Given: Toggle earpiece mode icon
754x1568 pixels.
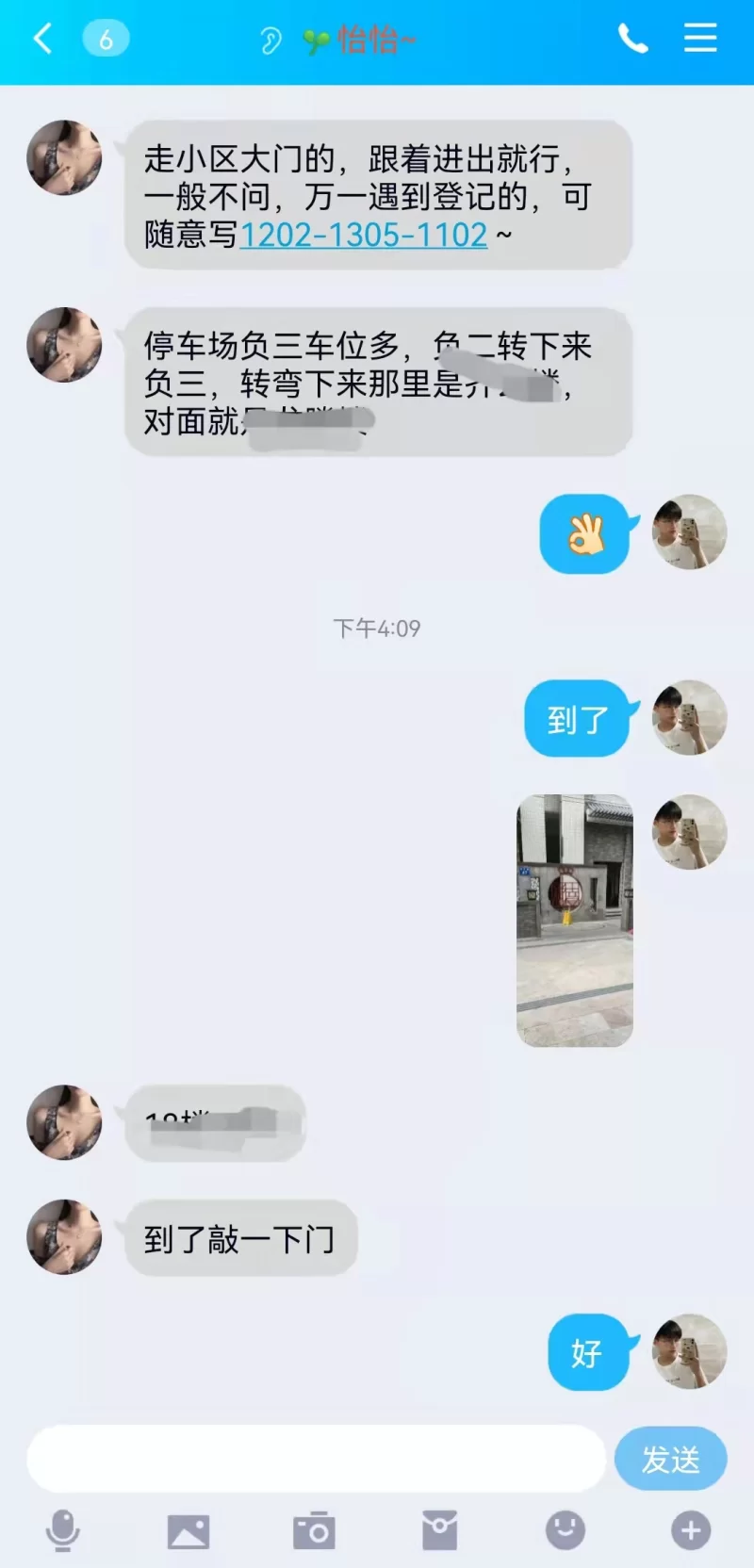Looking at the screenshot, I should coord(270,41).
